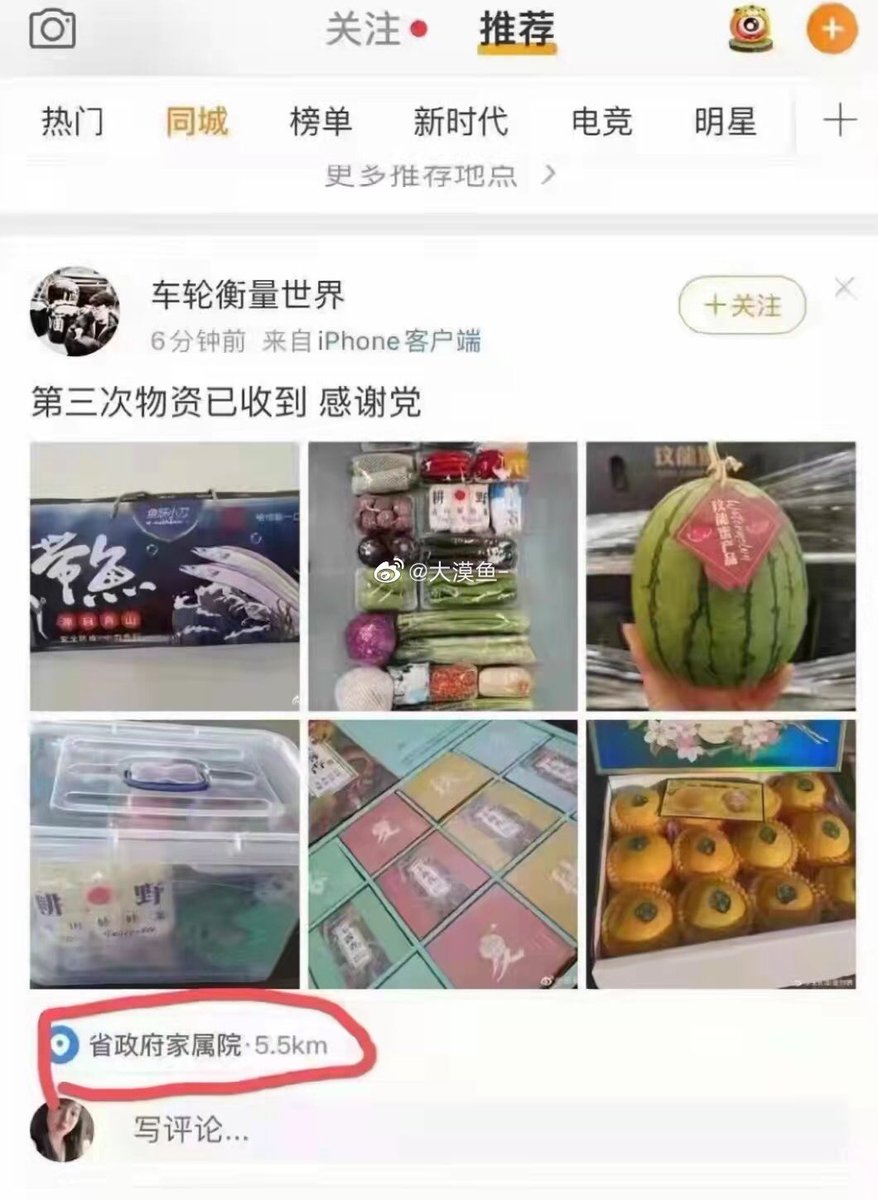Image resolution: width=878 pixels, height=1200 pixels.
Task: Open channel manager with the plus icon
Action: pyautogui.click(x=839, y=121)
